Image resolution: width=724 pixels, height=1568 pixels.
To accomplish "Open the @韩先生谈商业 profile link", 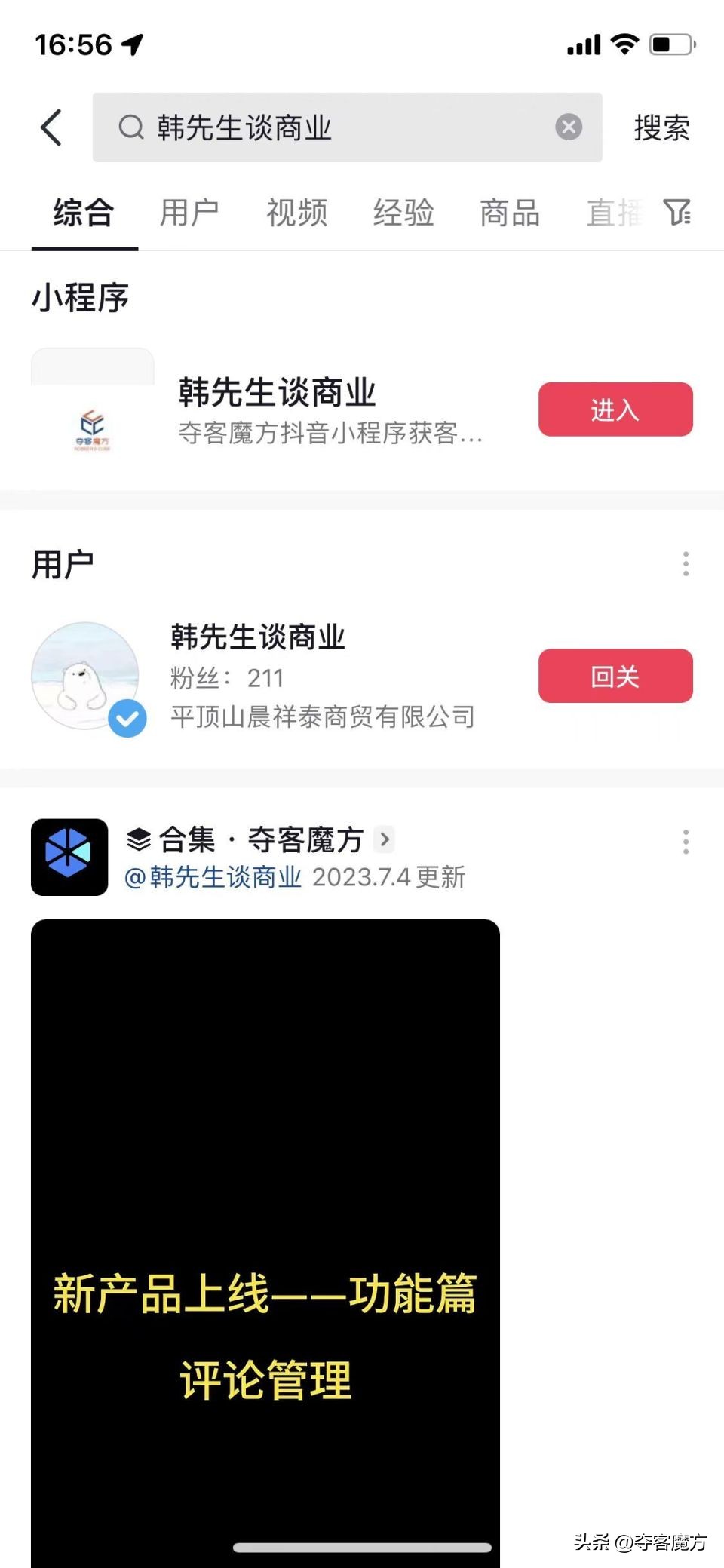I will coord(212,877).
